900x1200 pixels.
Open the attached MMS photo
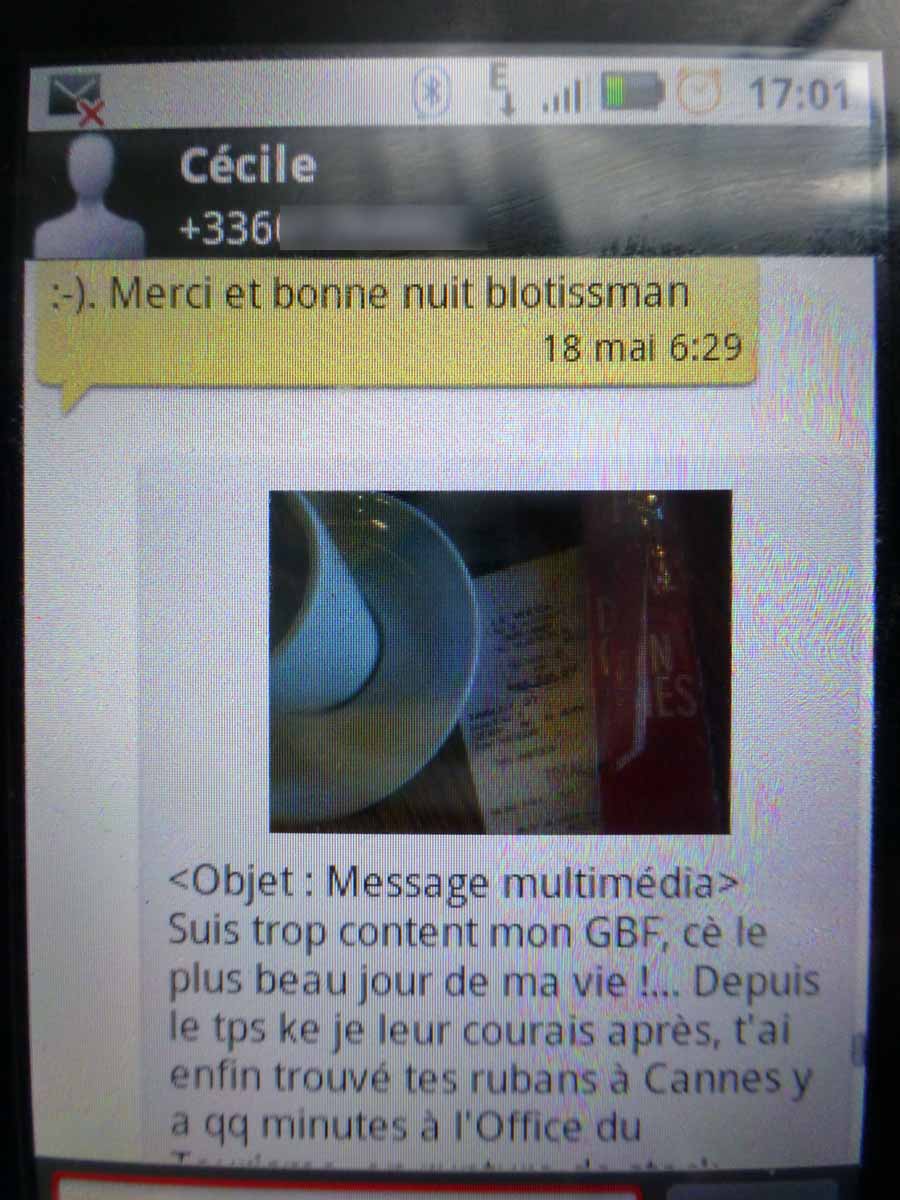coord(500,661)
